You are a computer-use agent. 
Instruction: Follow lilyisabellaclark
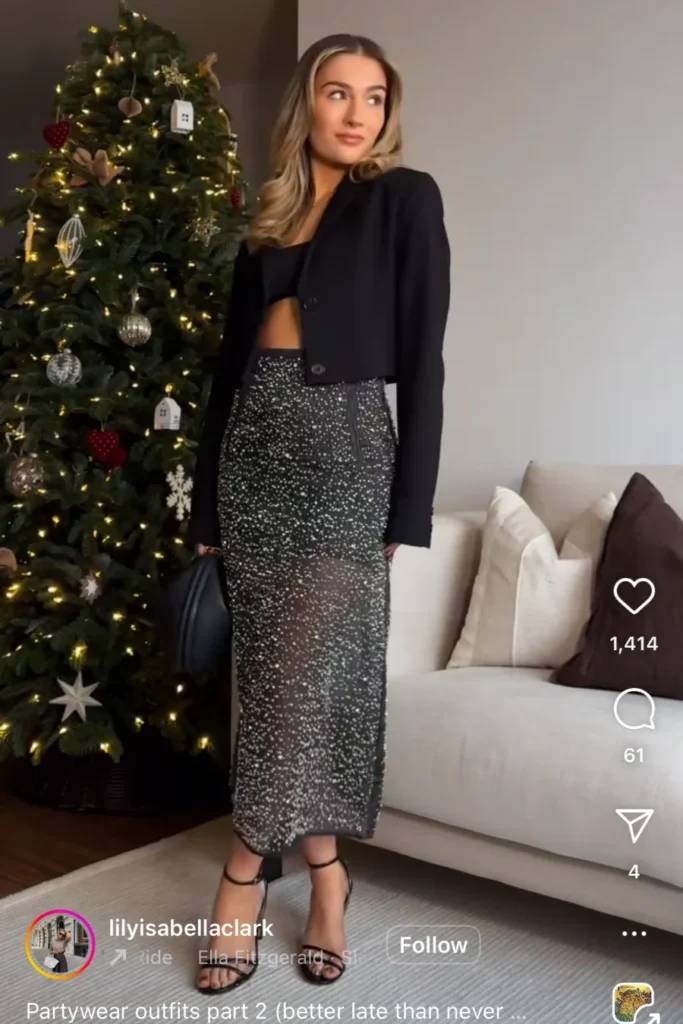click(x=433, y=945)
